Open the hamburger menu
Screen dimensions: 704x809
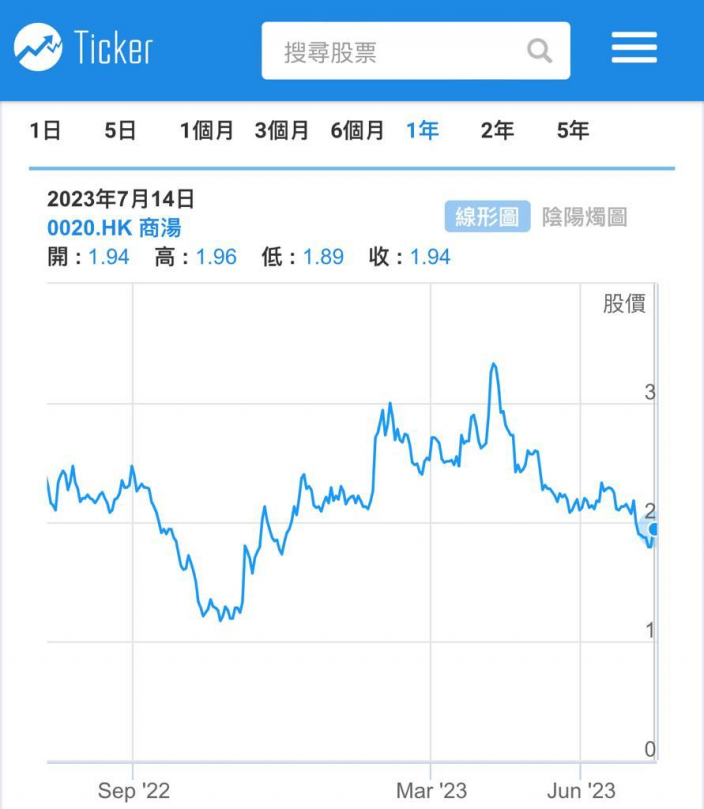[634, 47]
